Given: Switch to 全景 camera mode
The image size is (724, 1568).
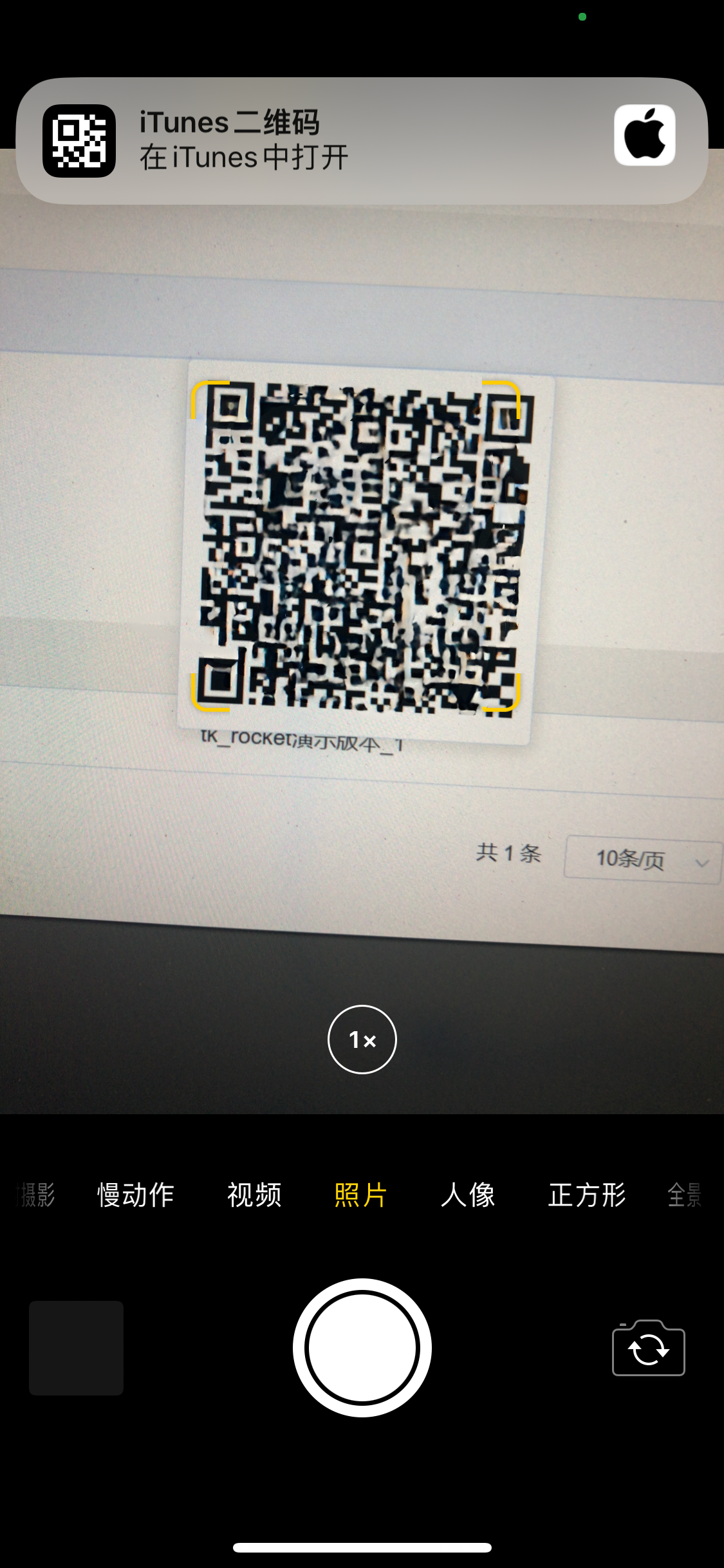Looking at the screenshot, I should pyautogui.click(x=685, y=1195).
